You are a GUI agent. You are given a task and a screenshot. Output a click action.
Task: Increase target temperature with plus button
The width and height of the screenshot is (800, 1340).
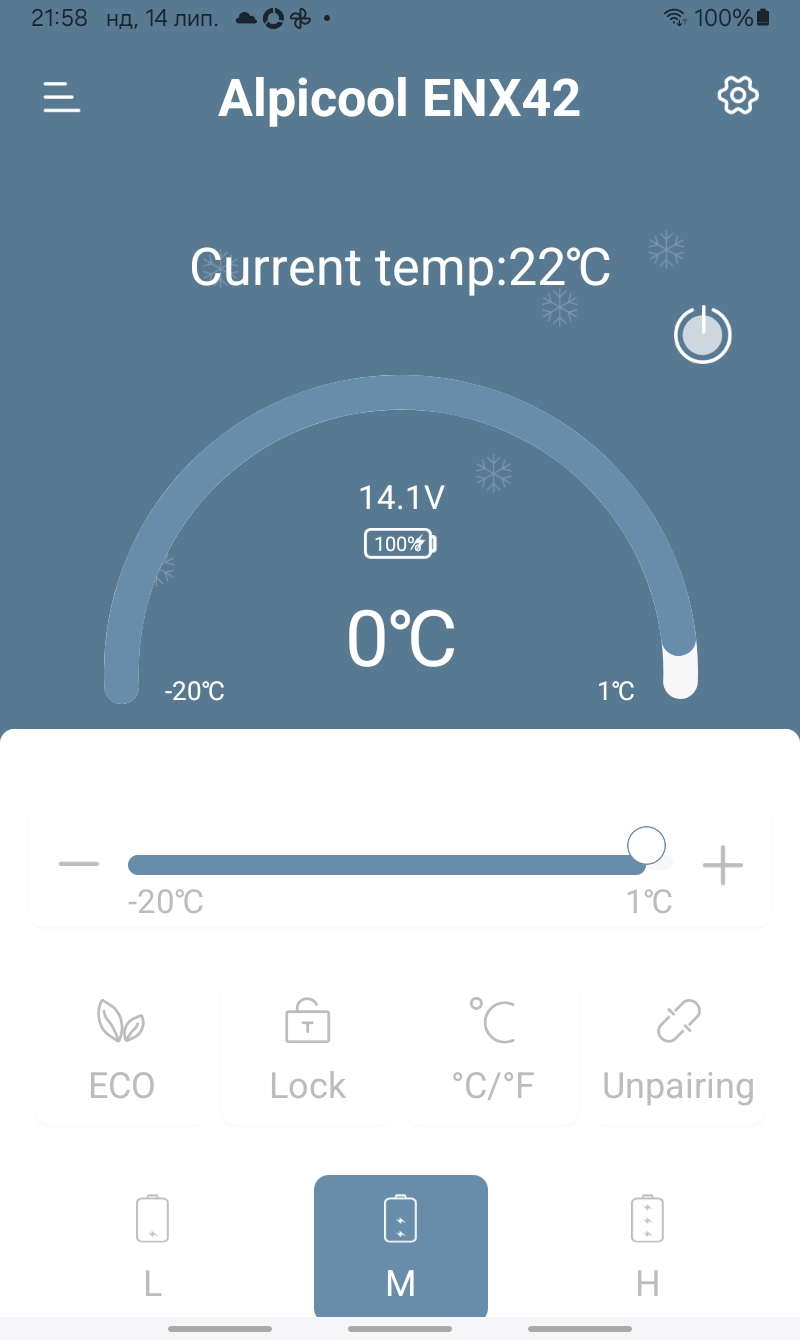(x=723, y=865)
